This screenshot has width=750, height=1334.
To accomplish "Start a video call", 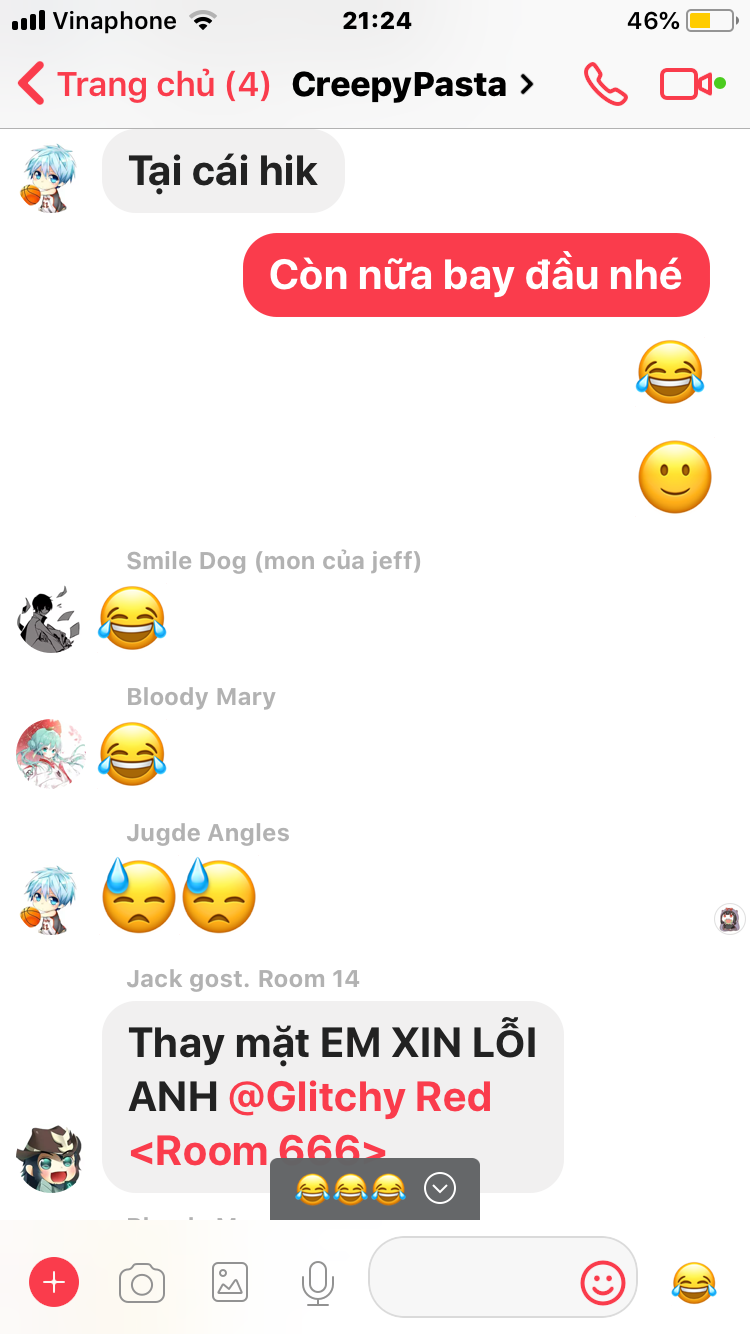I will click(690, 84).
